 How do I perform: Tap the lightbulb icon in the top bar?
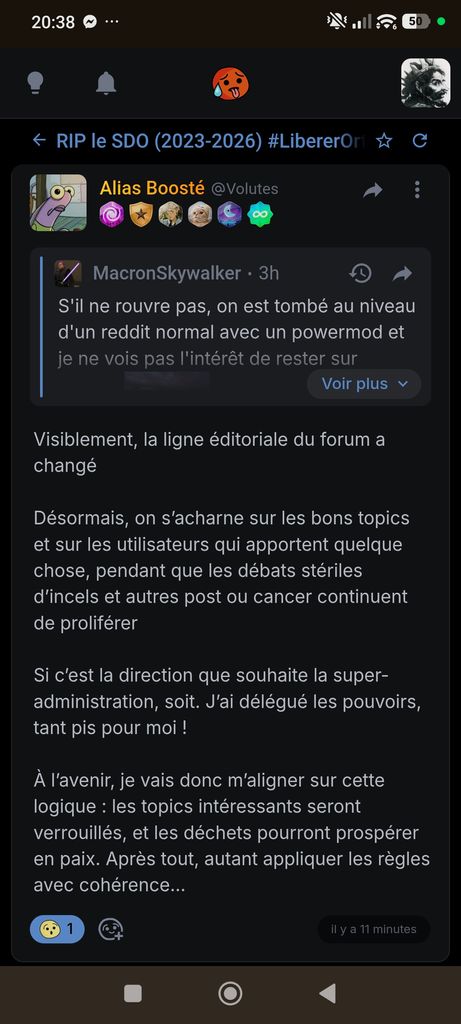click(x=35, y=83)
